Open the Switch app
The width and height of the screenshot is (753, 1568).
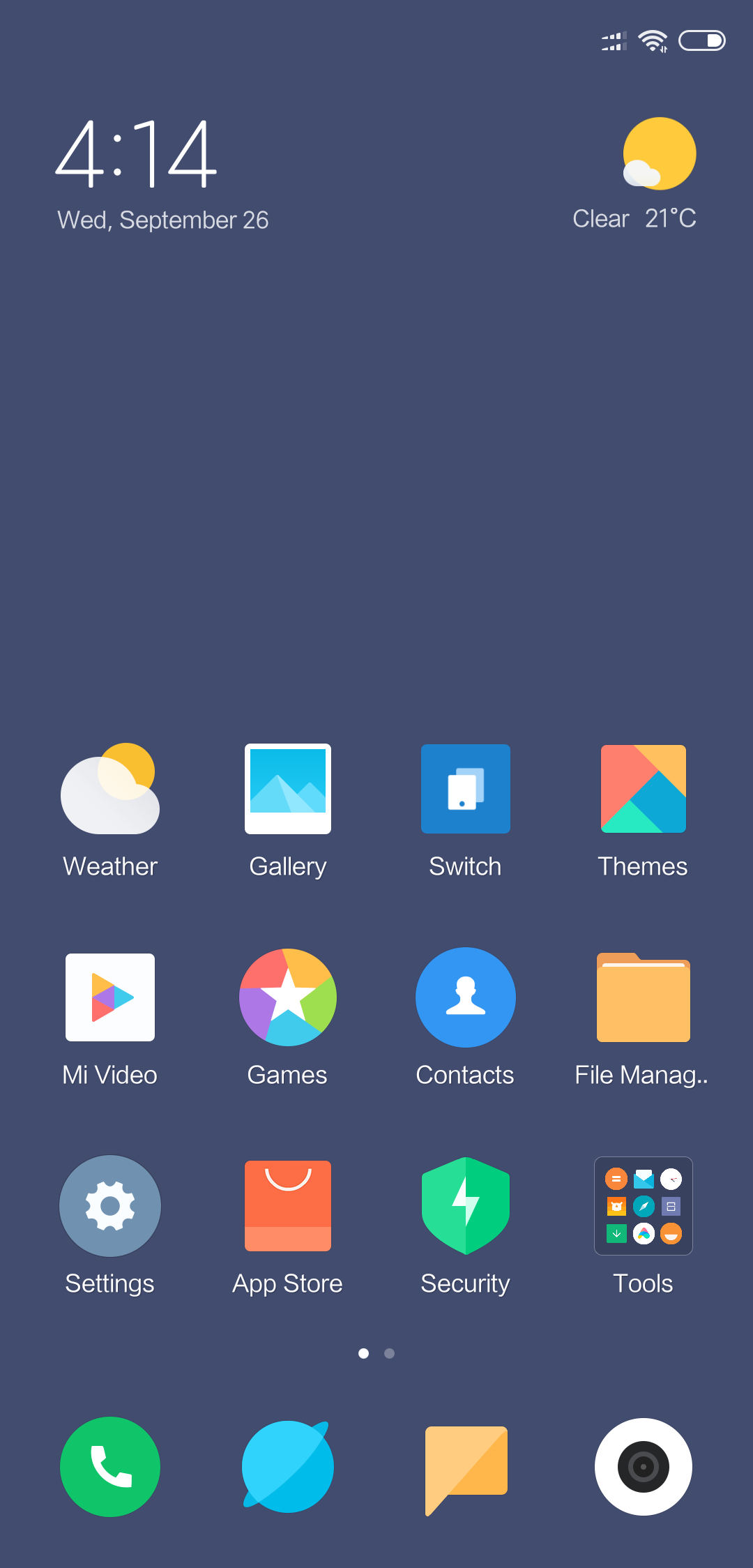pos(465,789)
